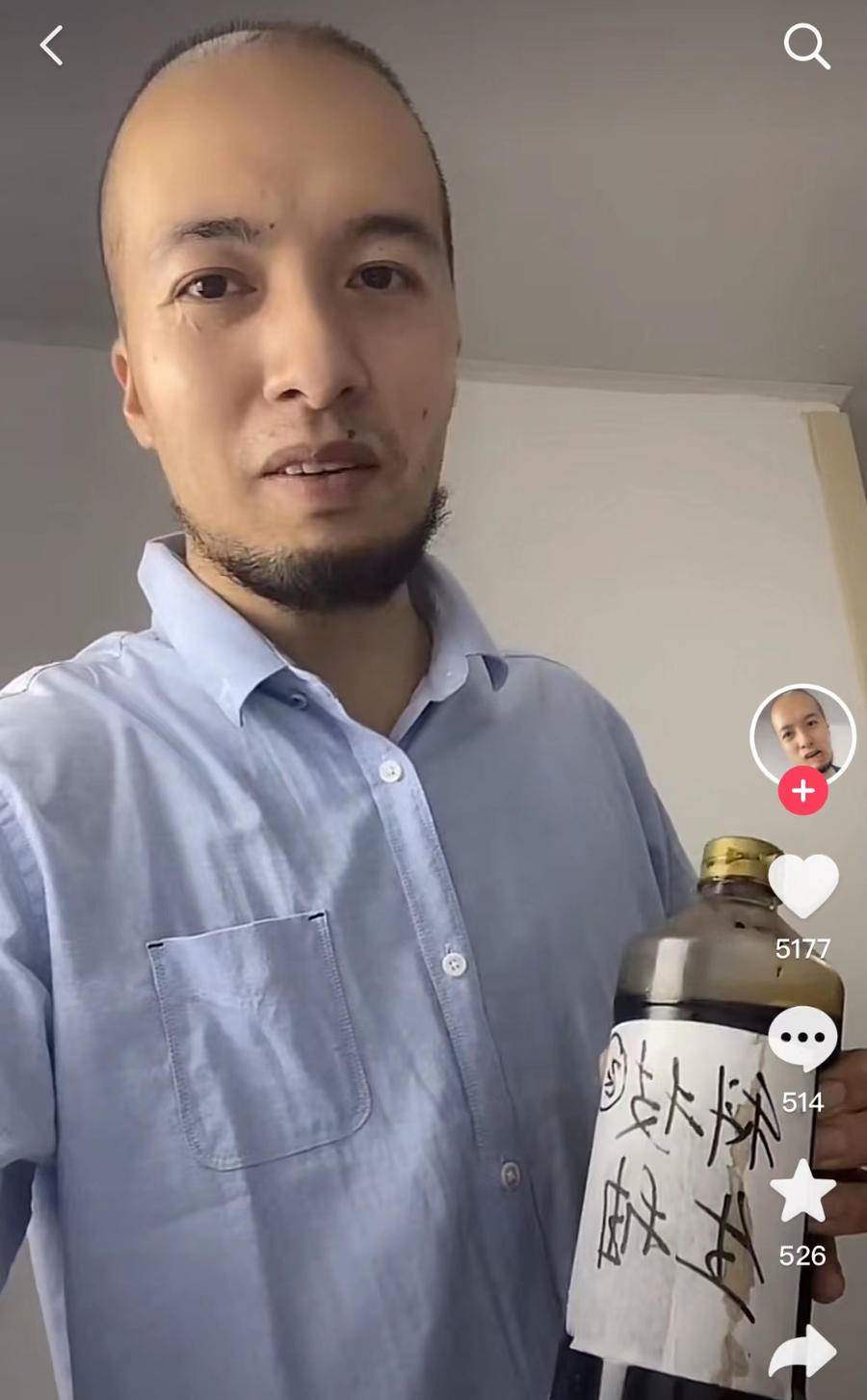This screenshot has width=867, height=1400.
Task: Add the video to favorites with the star
Action: [802, 1192]
